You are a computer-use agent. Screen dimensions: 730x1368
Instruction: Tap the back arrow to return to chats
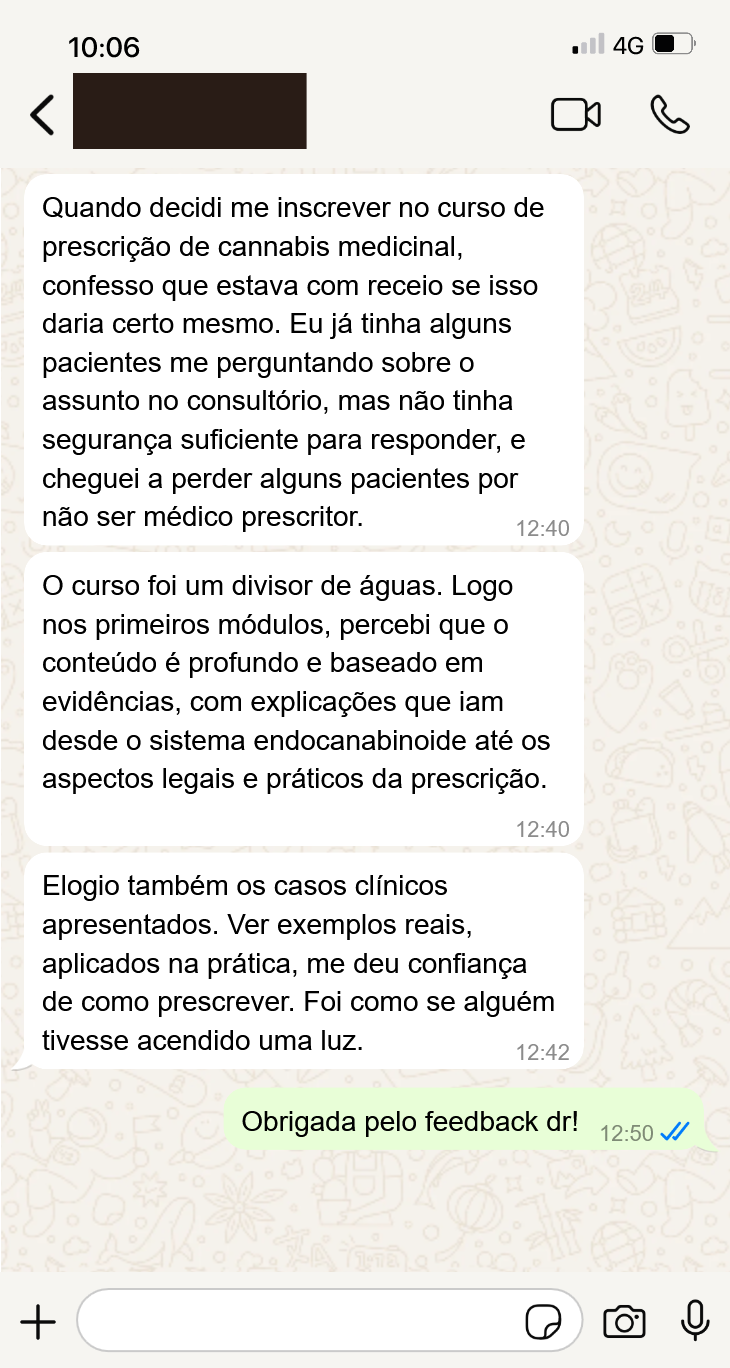click(x=42, y=115)
